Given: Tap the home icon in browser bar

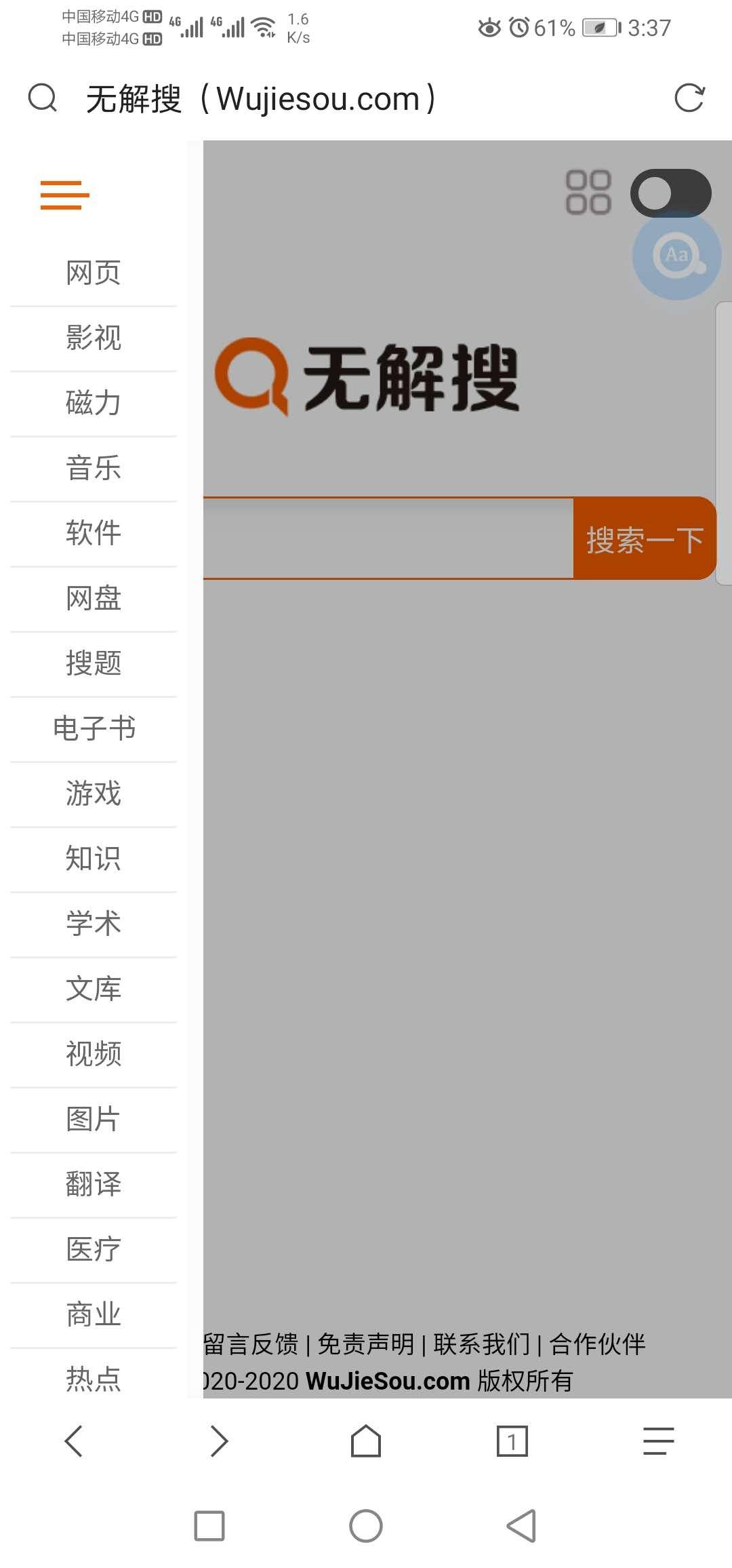Looking at the screenshot, I should click(x=366, y=1442).
